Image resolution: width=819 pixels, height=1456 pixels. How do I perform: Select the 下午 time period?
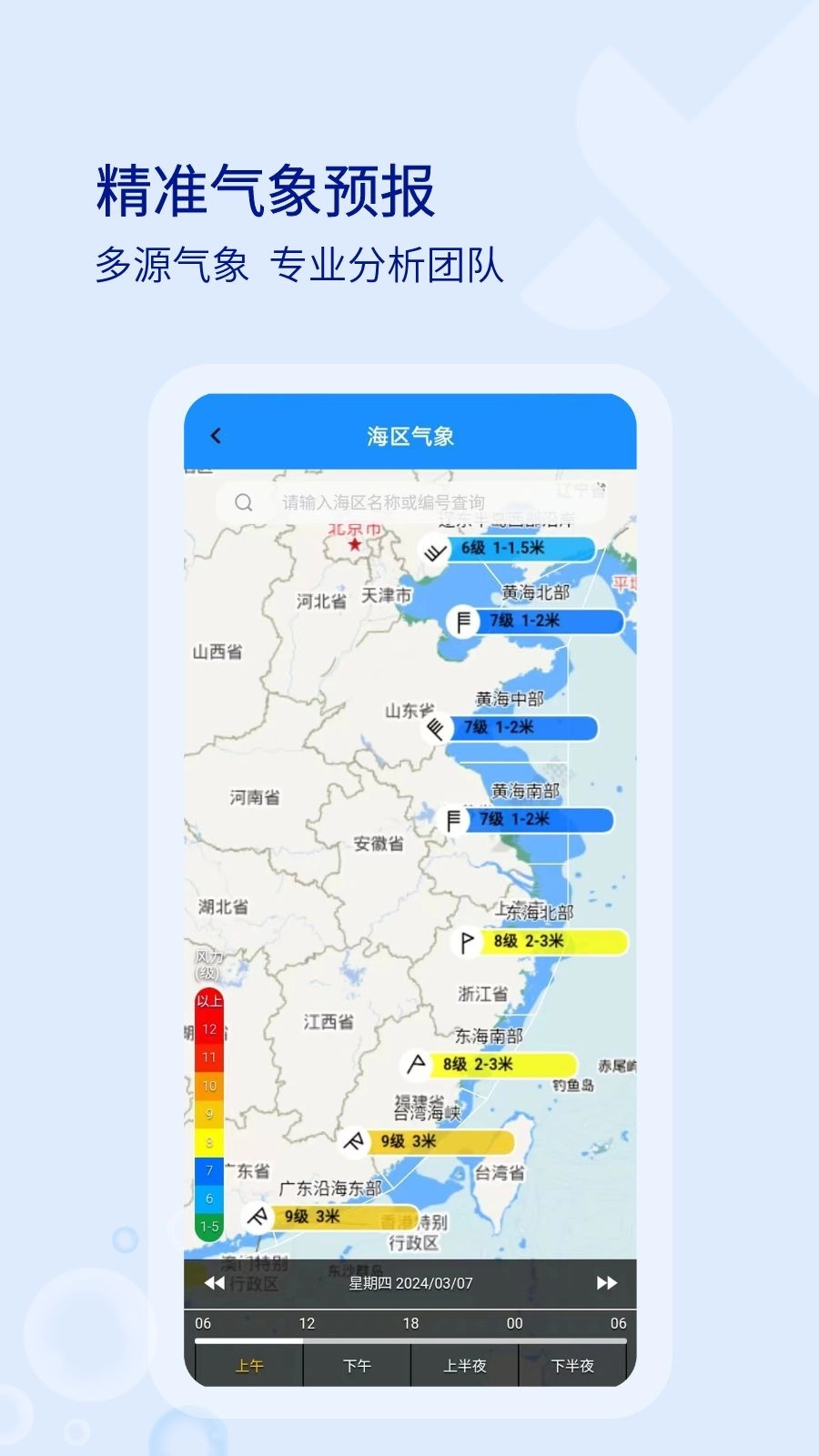358,1365
